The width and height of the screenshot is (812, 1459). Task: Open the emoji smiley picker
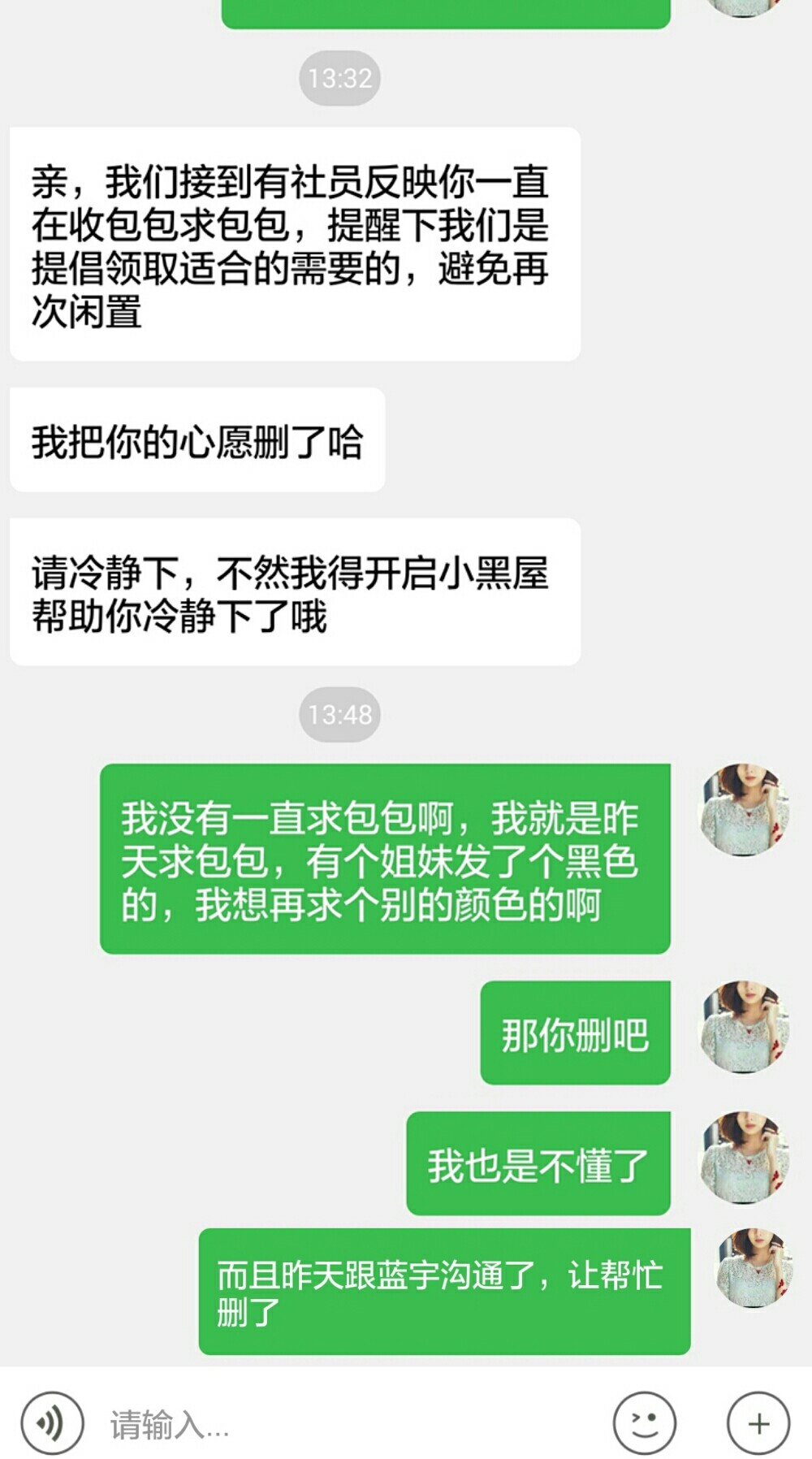coord(644,1423)
